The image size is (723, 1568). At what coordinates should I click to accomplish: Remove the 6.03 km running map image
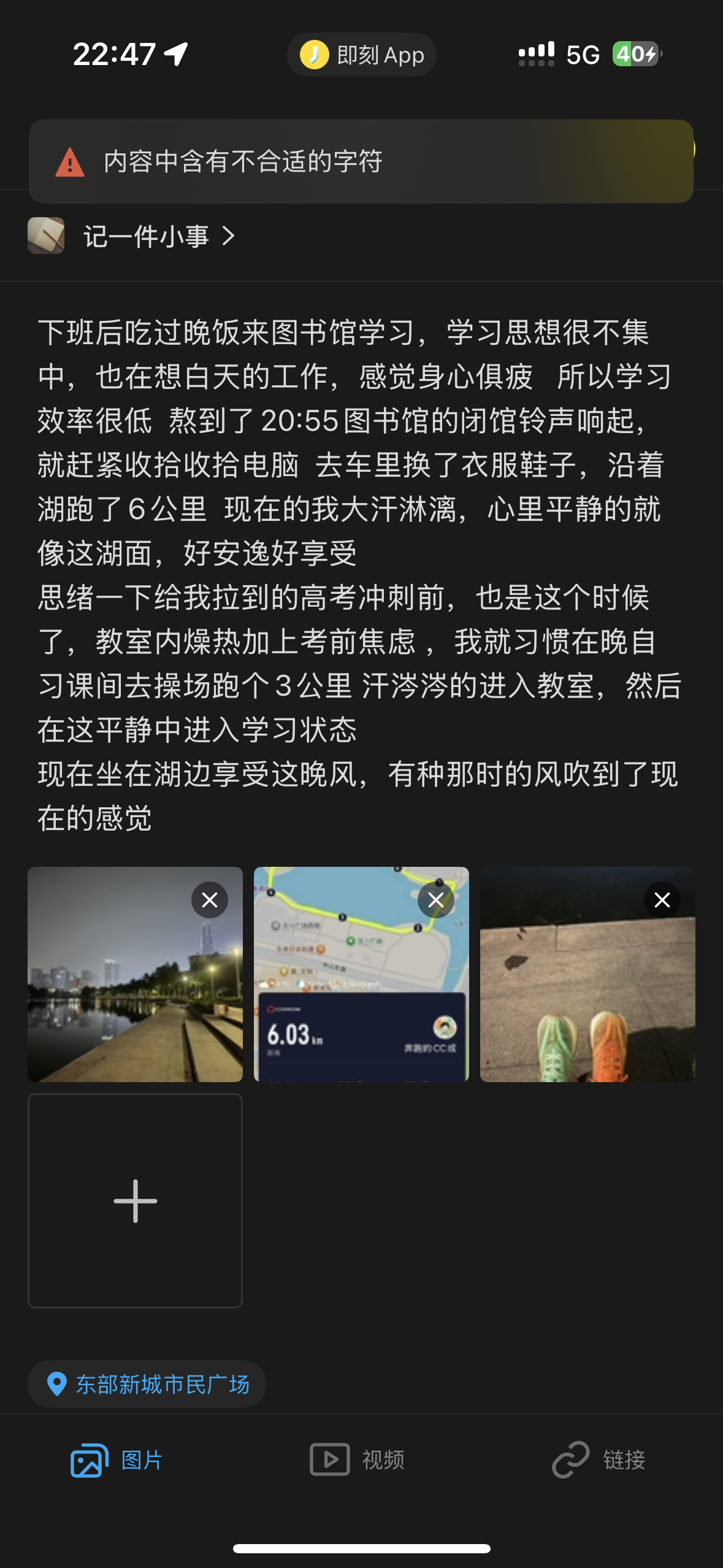[436, 900]
